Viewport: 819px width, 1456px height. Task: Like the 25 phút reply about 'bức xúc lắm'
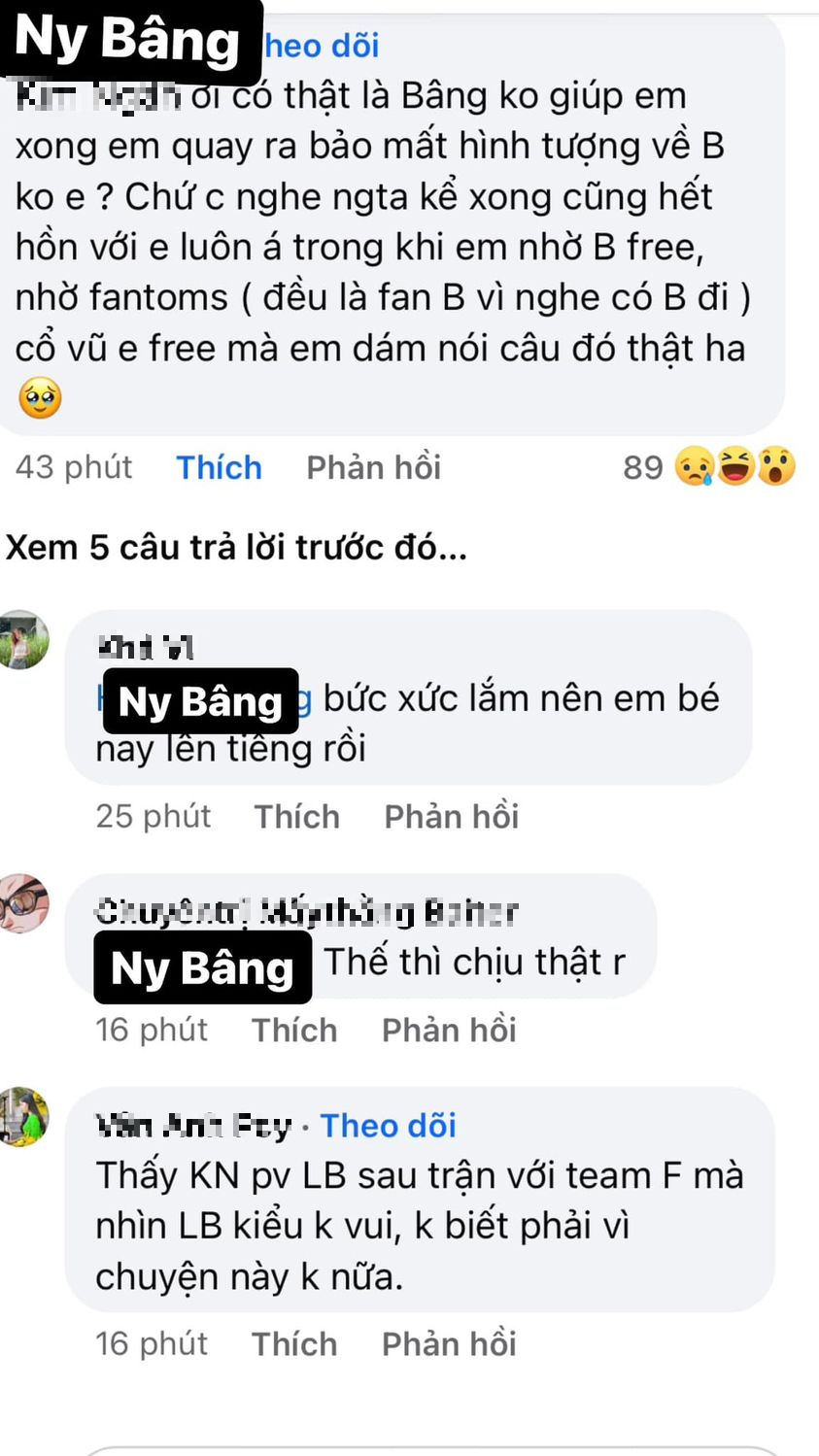[x=296, y=816]
